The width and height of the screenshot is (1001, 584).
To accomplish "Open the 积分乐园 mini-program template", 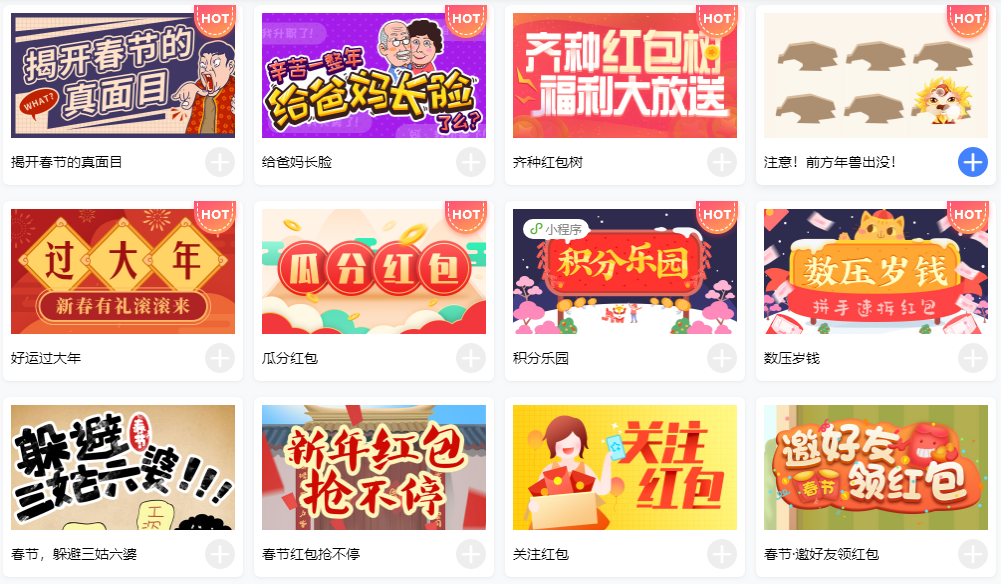I will coord(625,271).
